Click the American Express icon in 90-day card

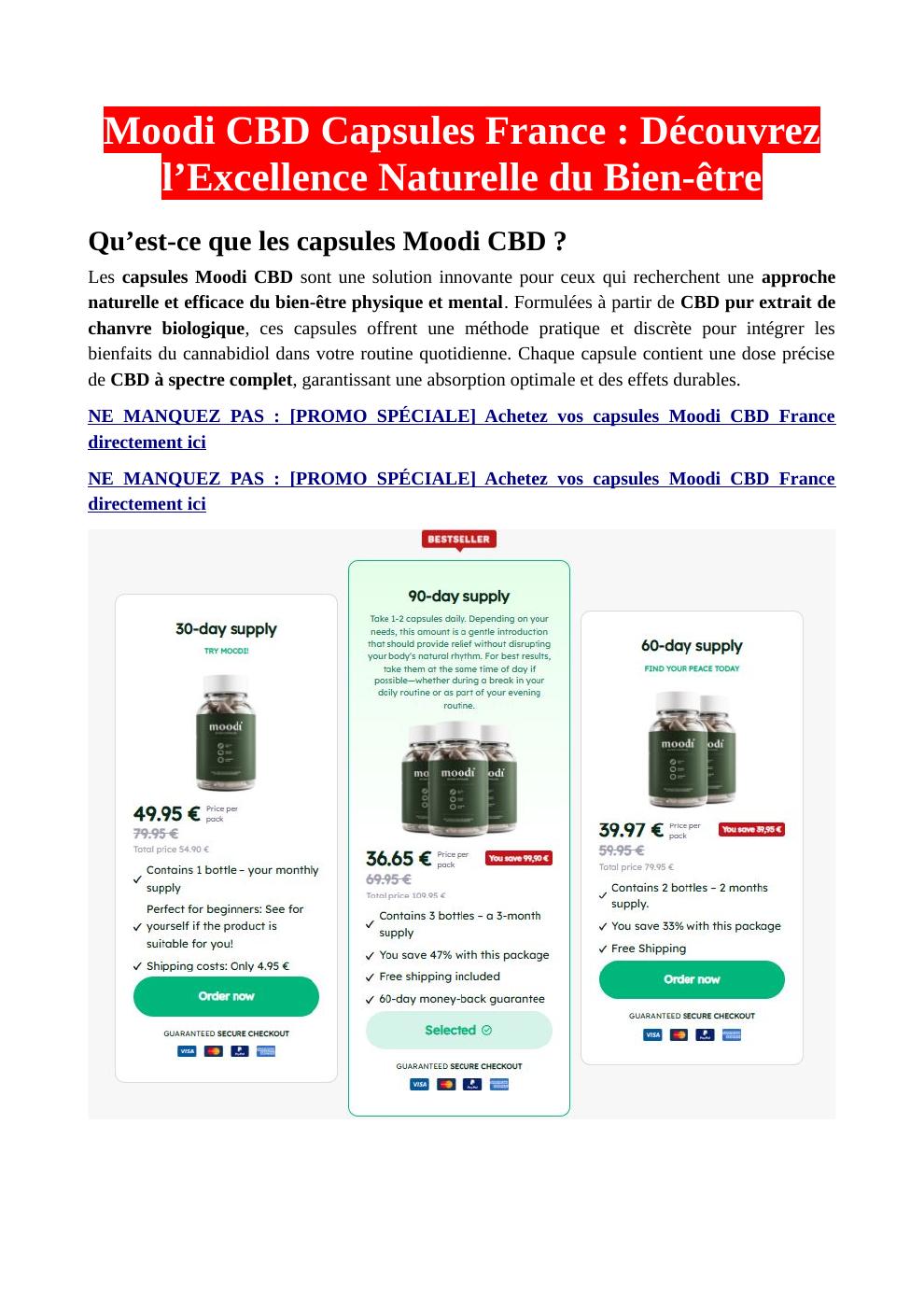498,1084
